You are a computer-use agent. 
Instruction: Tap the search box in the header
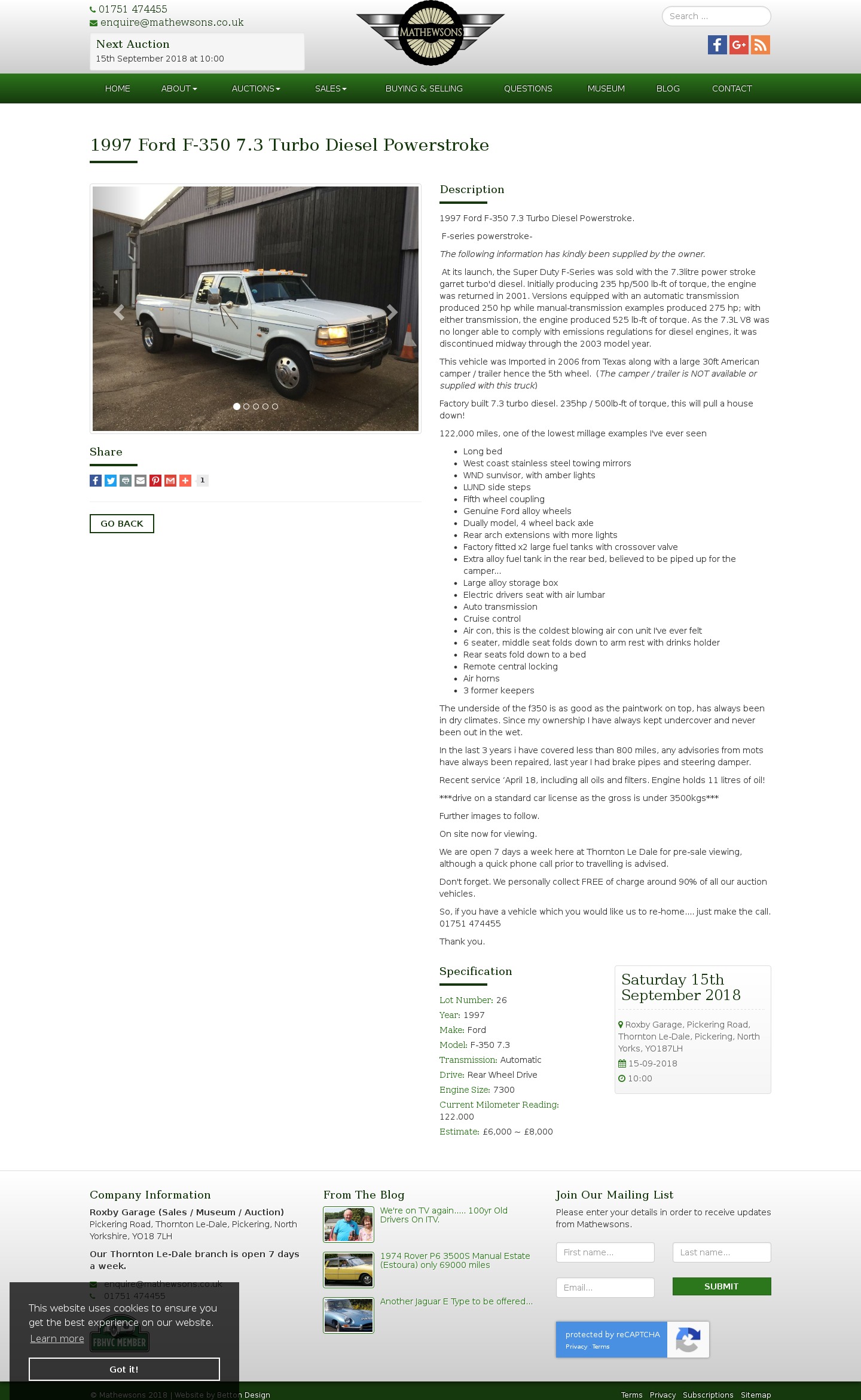716,16
